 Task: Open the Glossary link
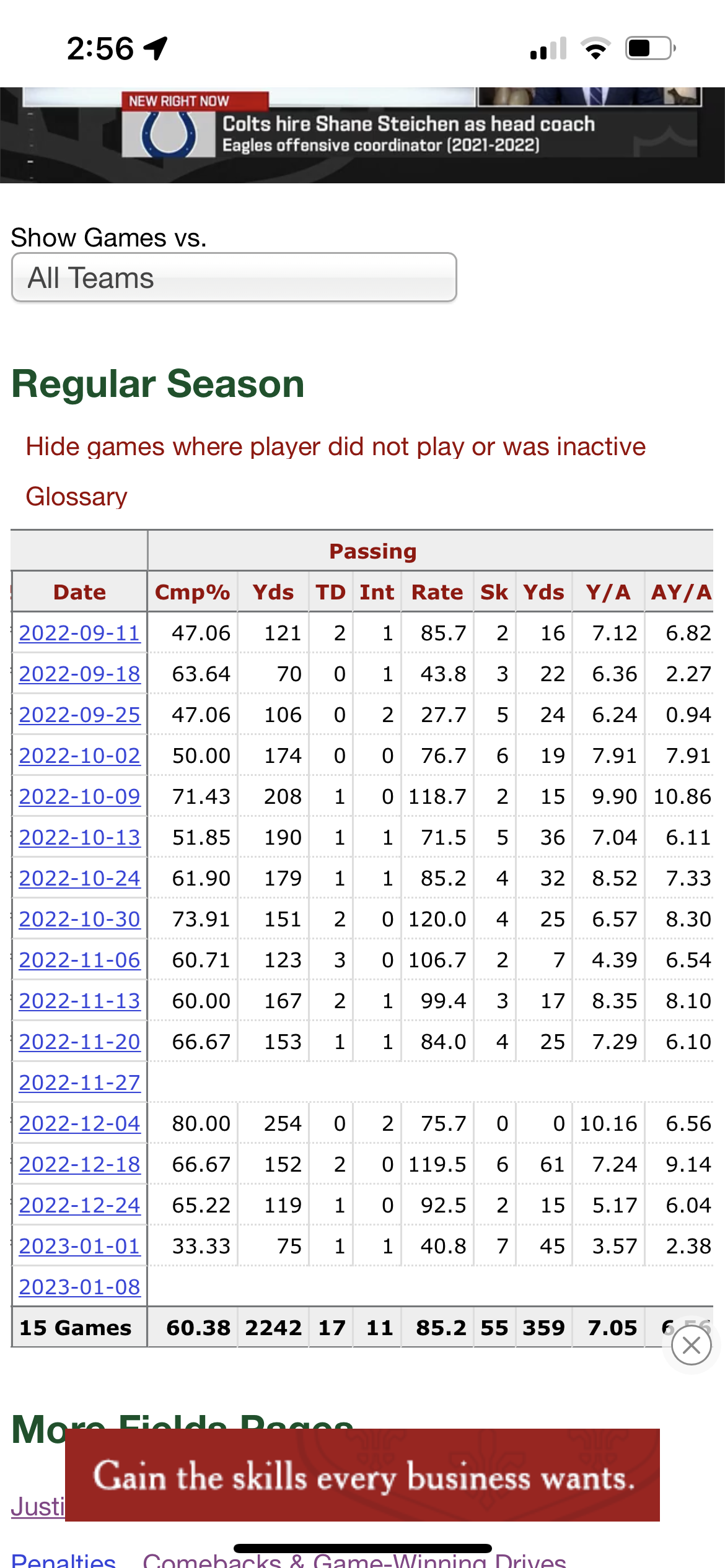(x=76, y=497)
